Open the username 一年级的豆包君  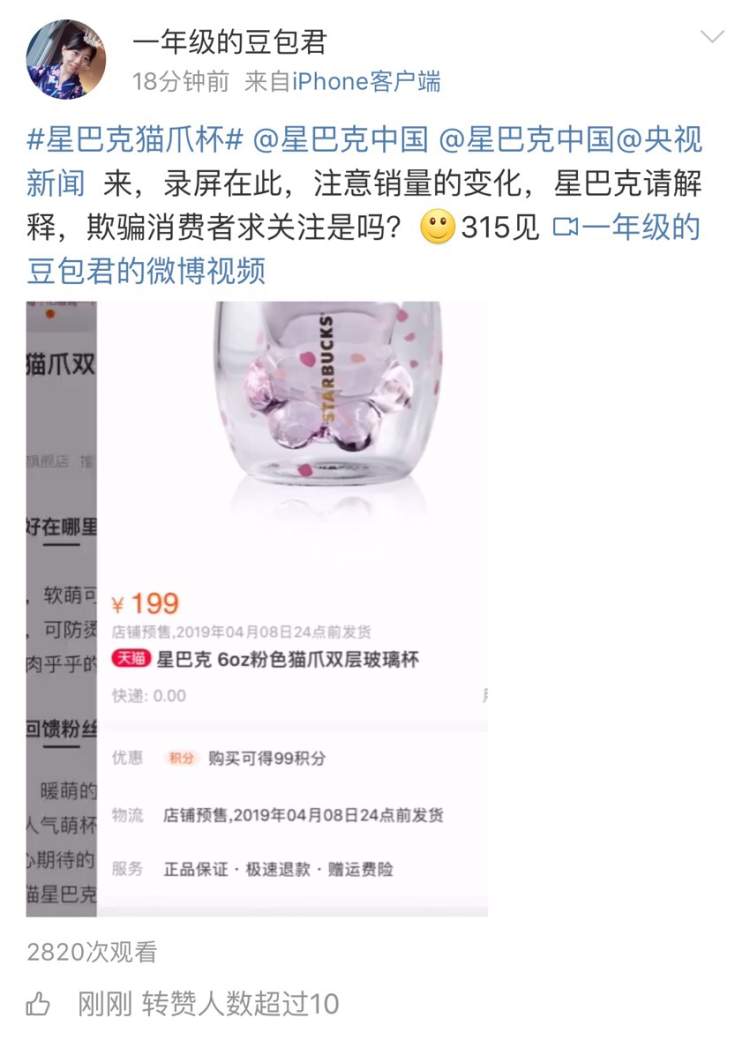[x=229, y=42]
